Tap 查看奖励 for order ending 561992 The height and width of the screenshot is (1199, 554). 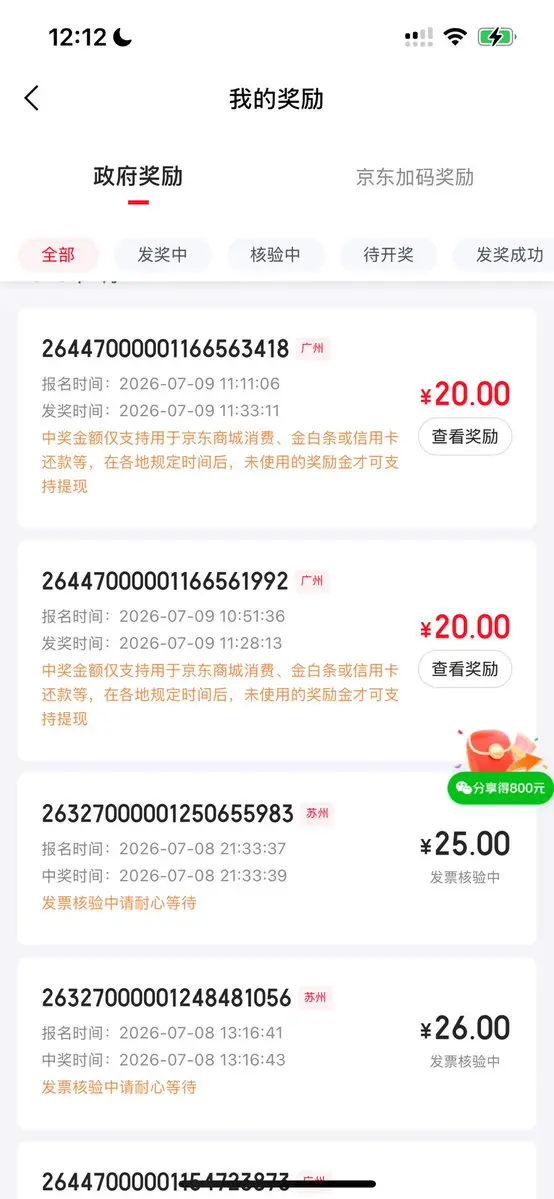pyautogui.click(x=464, y=669)
